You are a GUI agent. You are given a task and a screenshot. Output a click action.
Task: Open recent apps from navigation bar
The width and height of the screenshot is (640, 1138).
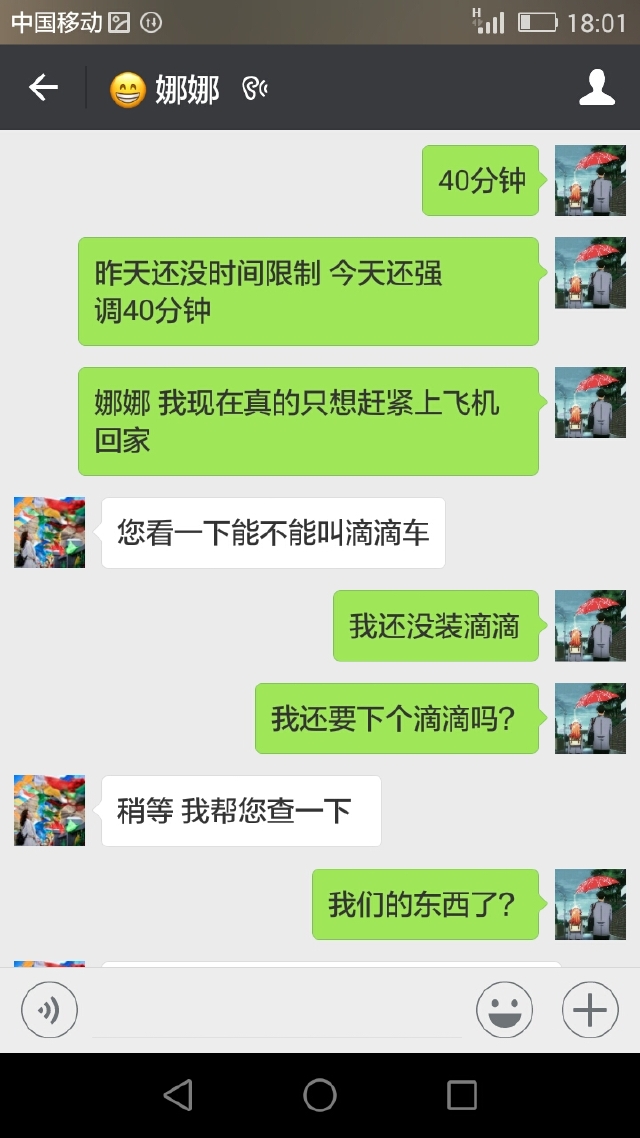[462, 1095]
